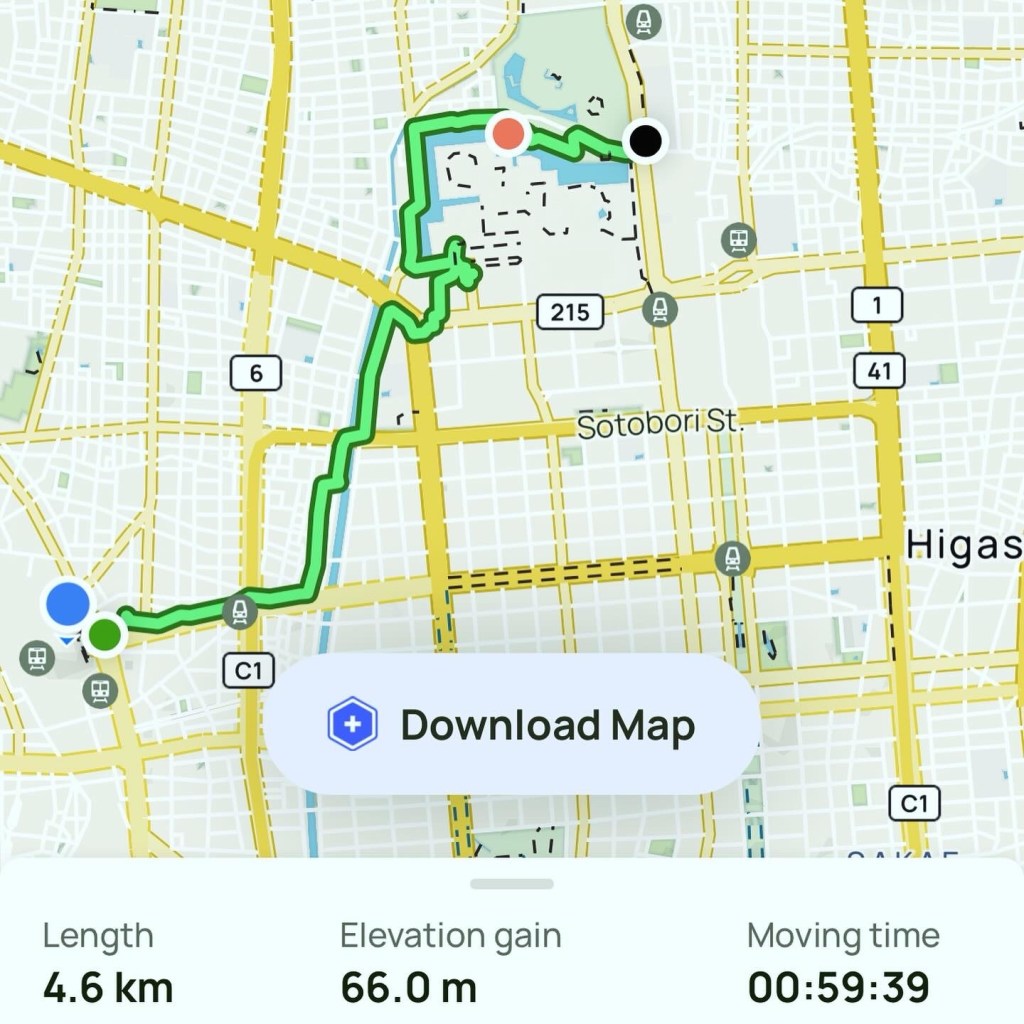Screen dimensions: 1024x1024
Task: Select the black end point marker
Action: coord(646,141)
